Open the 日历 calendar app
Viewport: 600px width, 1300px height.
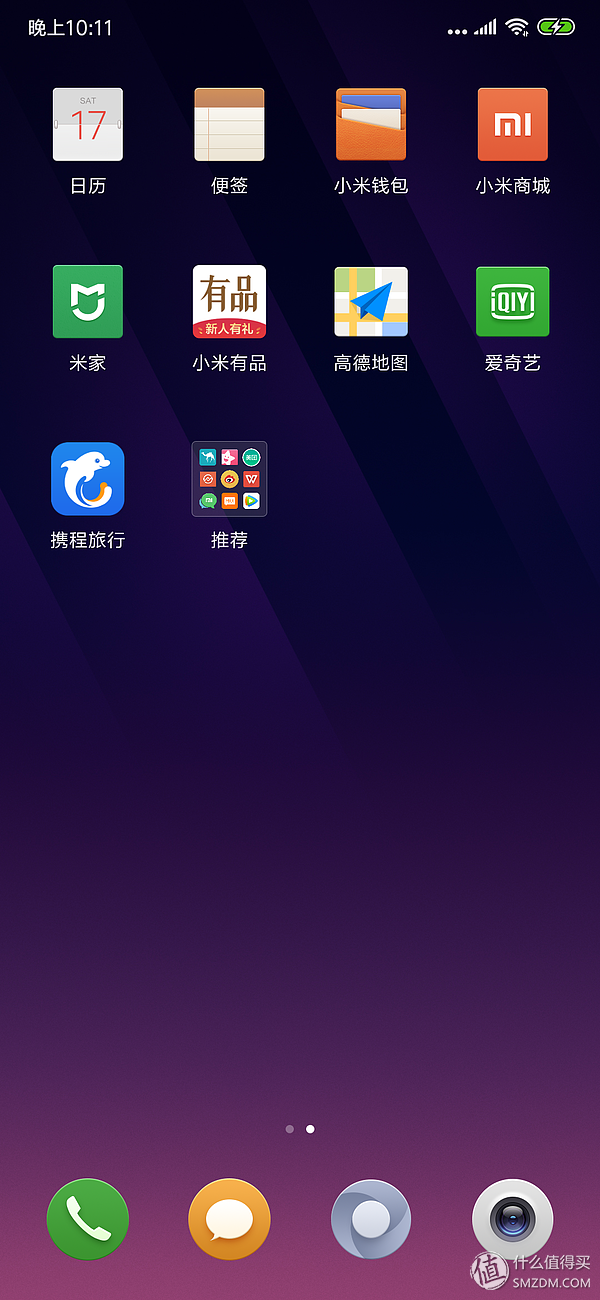(88, 125)
